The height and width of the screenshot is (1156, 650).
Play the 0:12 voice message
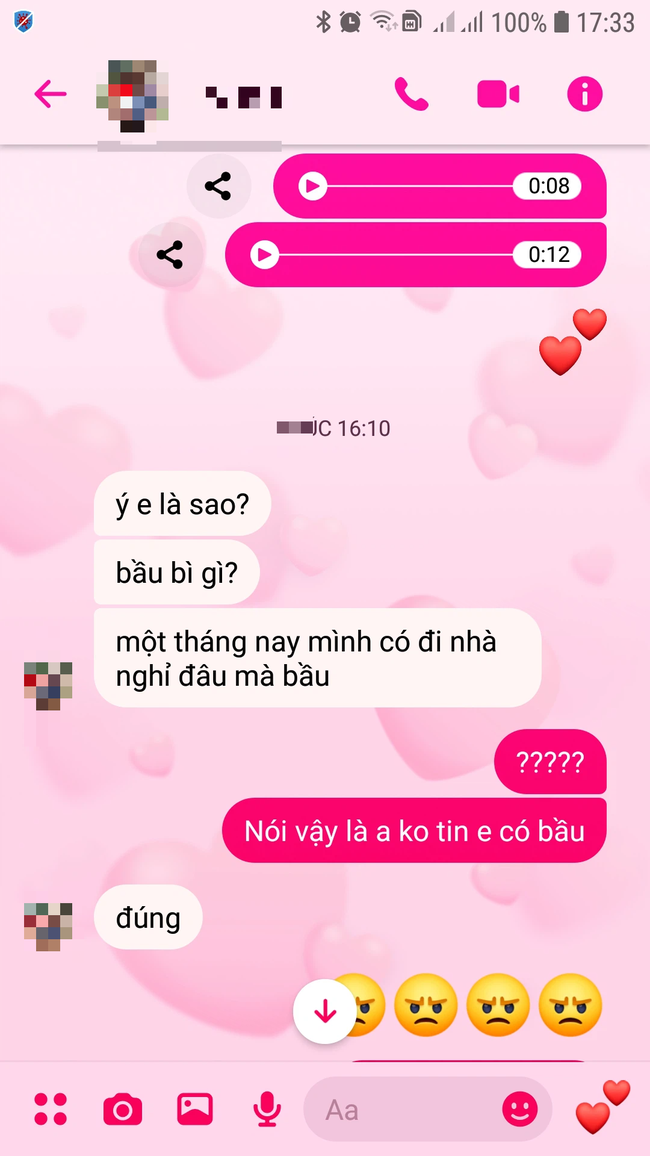click(265, 255)
